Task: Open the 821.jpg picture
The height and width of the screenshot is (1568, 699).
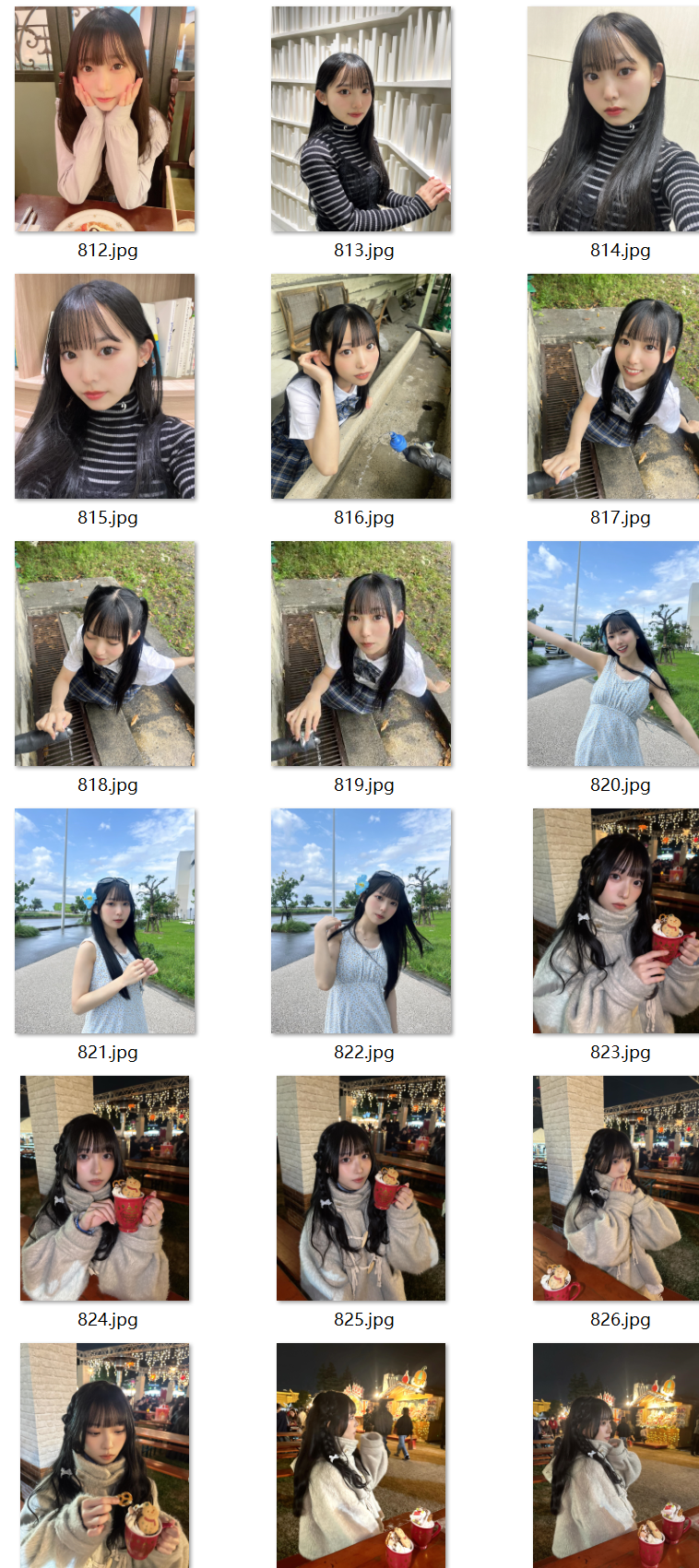Action: [x=105, y=921]
